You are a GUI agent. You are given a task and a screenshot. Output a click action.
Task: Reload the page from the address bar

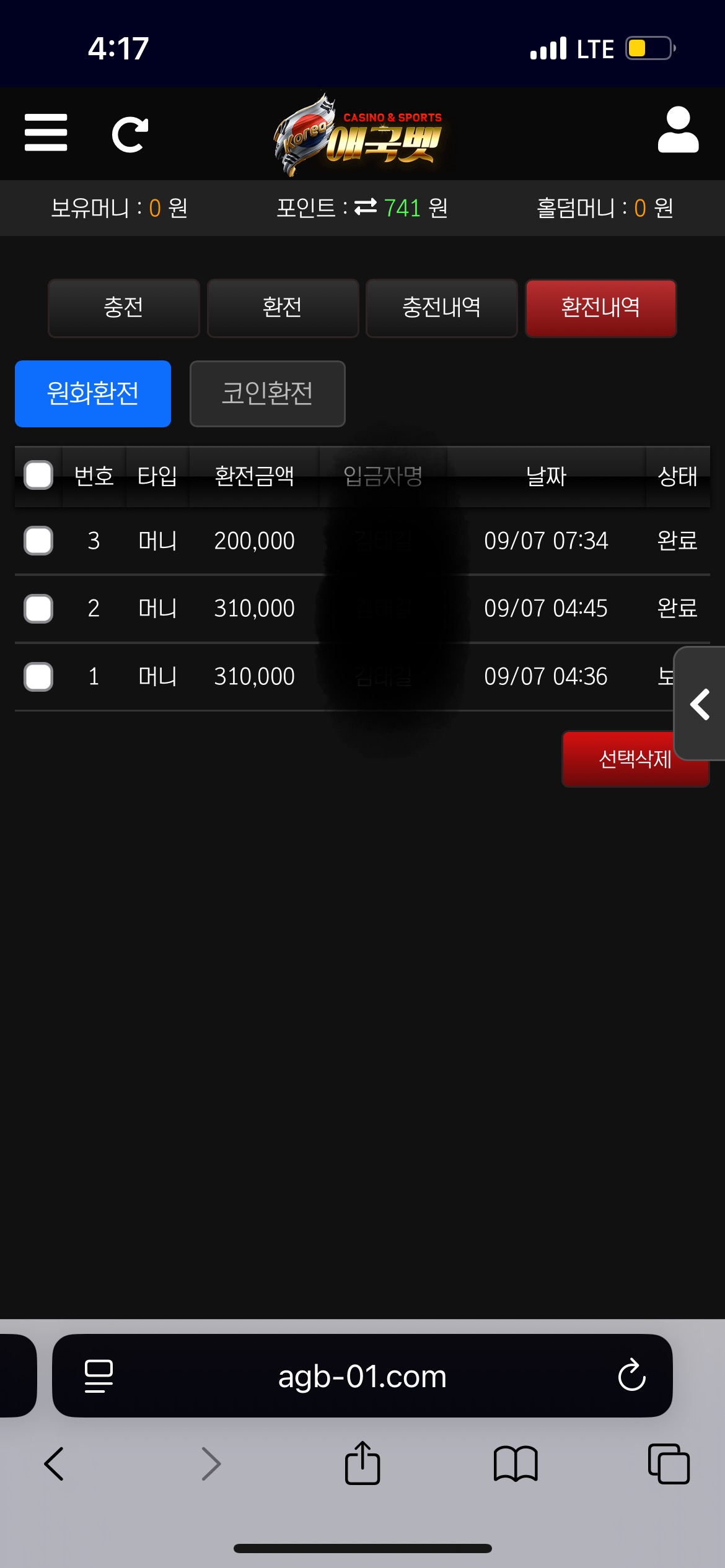[631, 1376]
